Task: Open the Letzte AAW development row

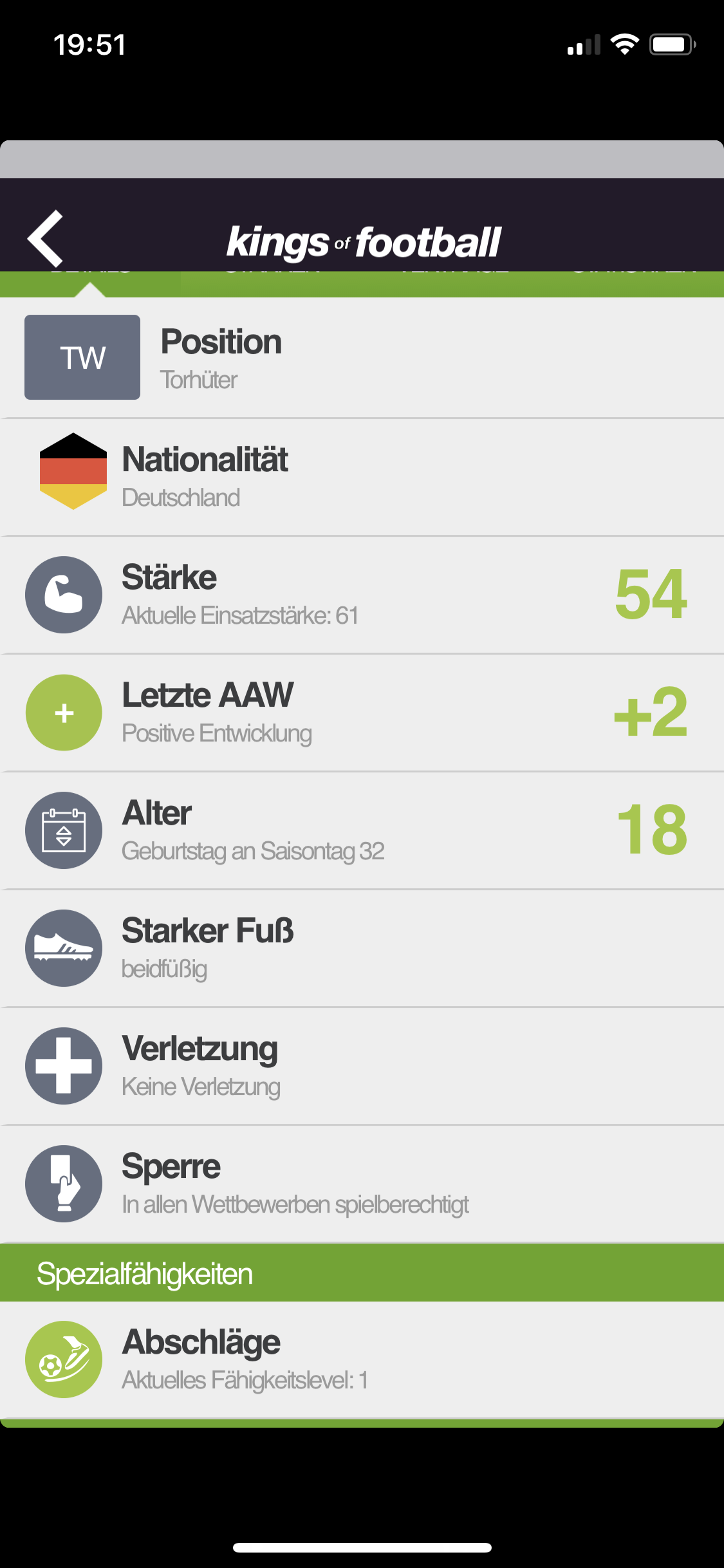Action: [360, 713]
